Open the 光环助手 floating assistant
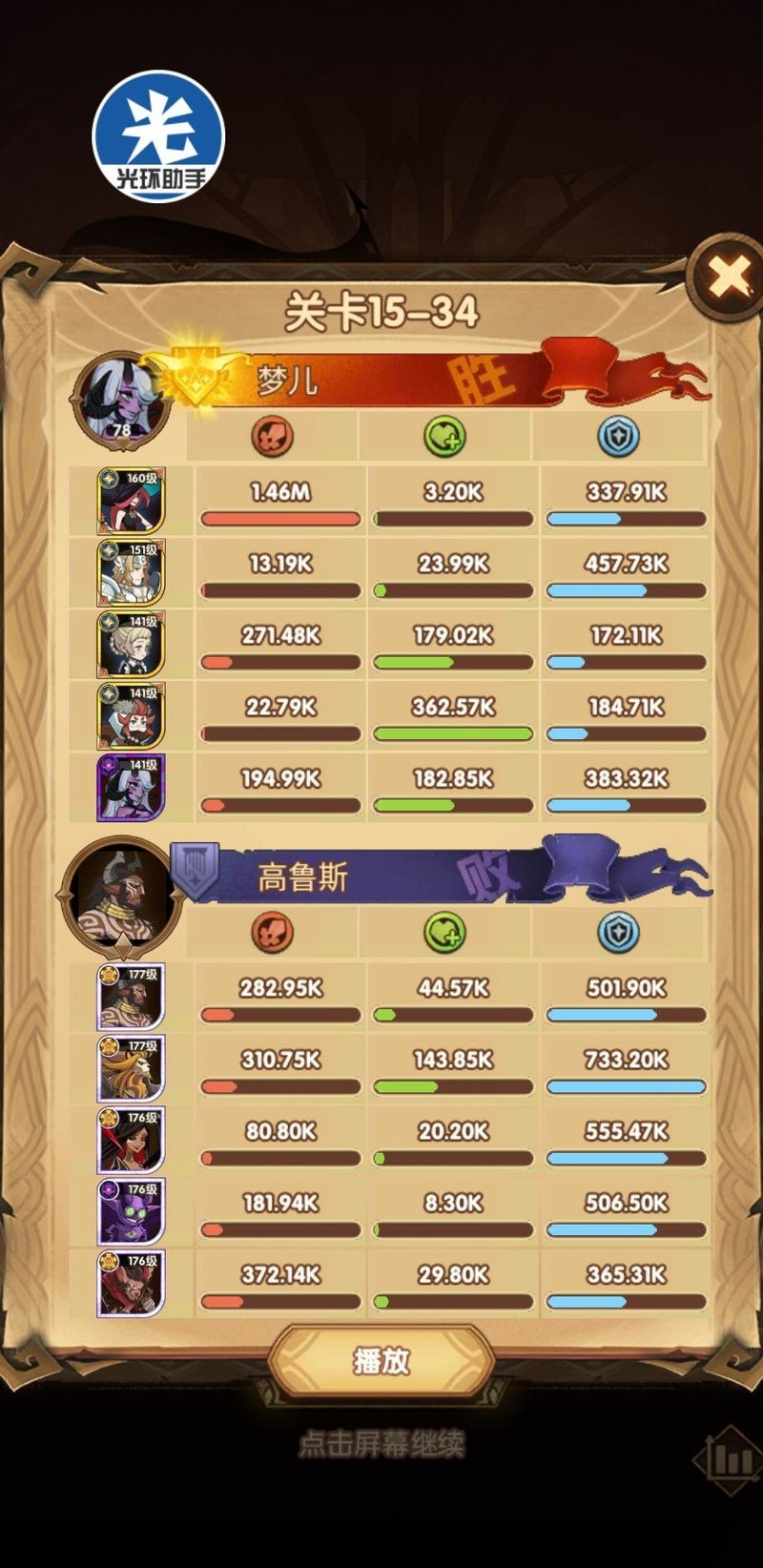The height and width of the screenshot is (1568, 763). 158,135
